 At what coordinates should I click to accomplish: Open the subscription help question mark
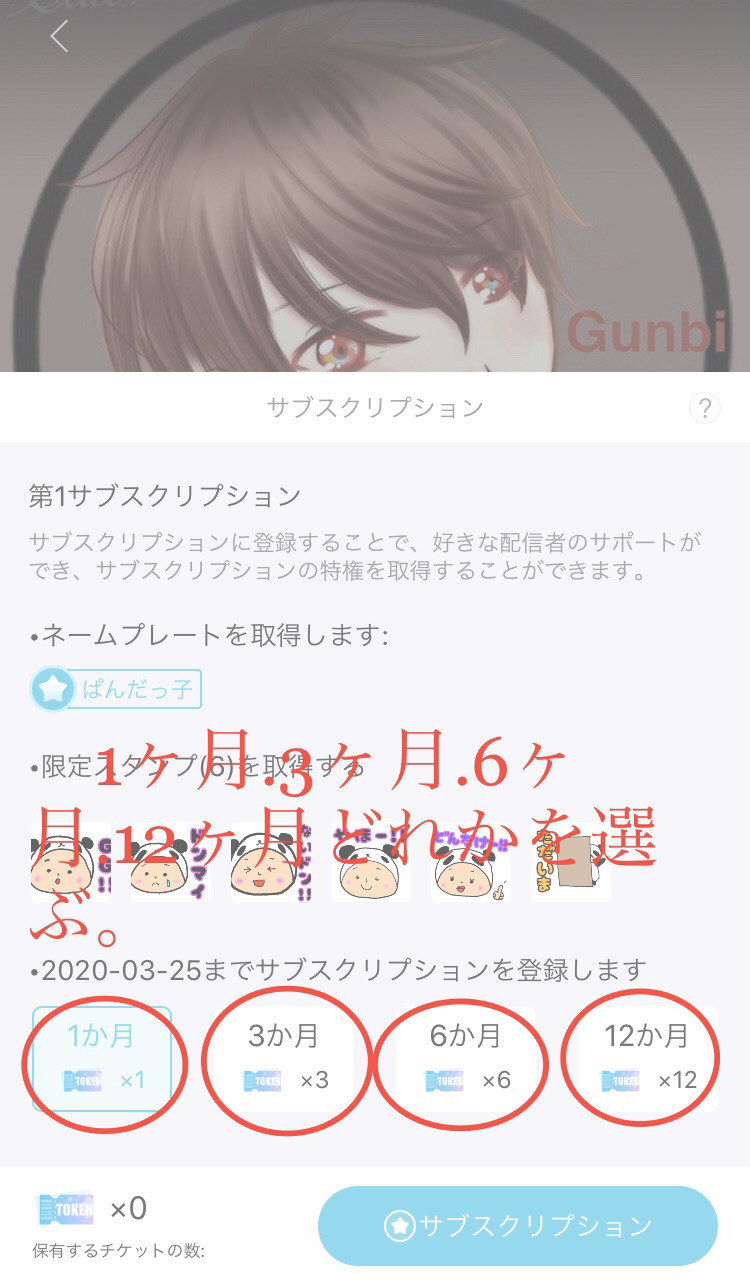[x=704, y=408]
